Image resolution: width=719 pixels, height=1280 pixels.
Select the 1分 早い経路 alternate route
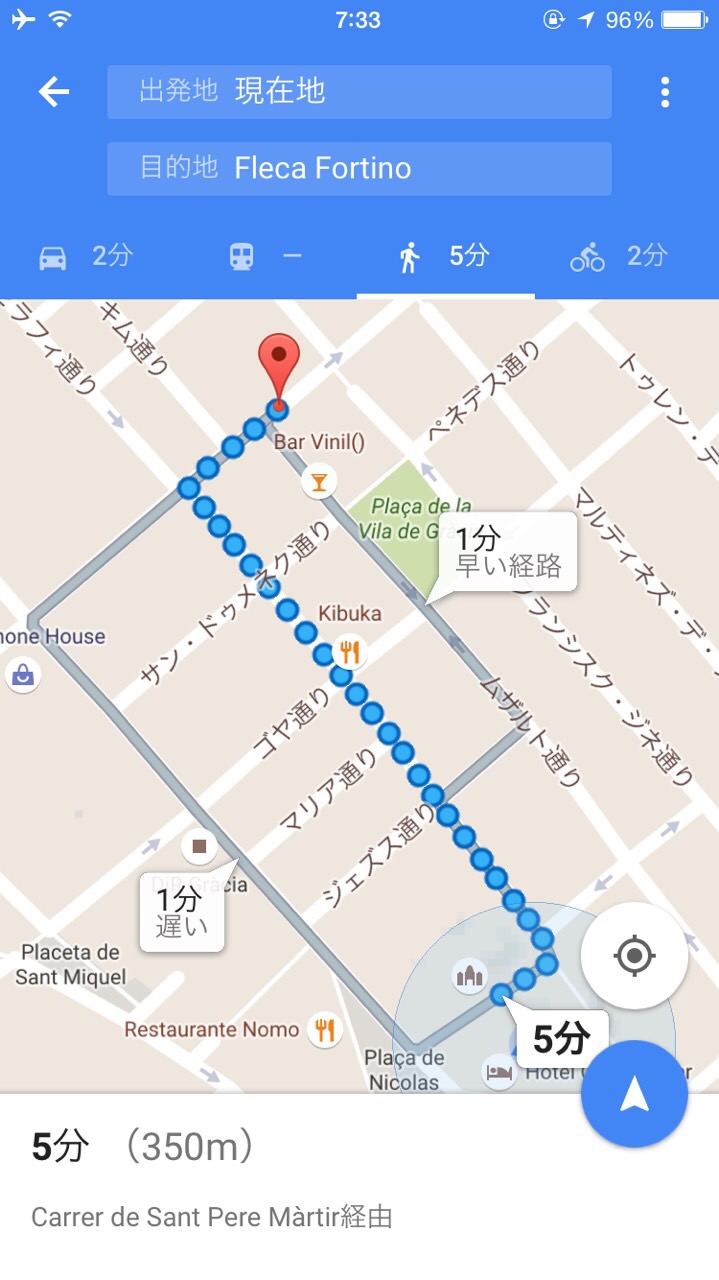click(x=507, y=552)
